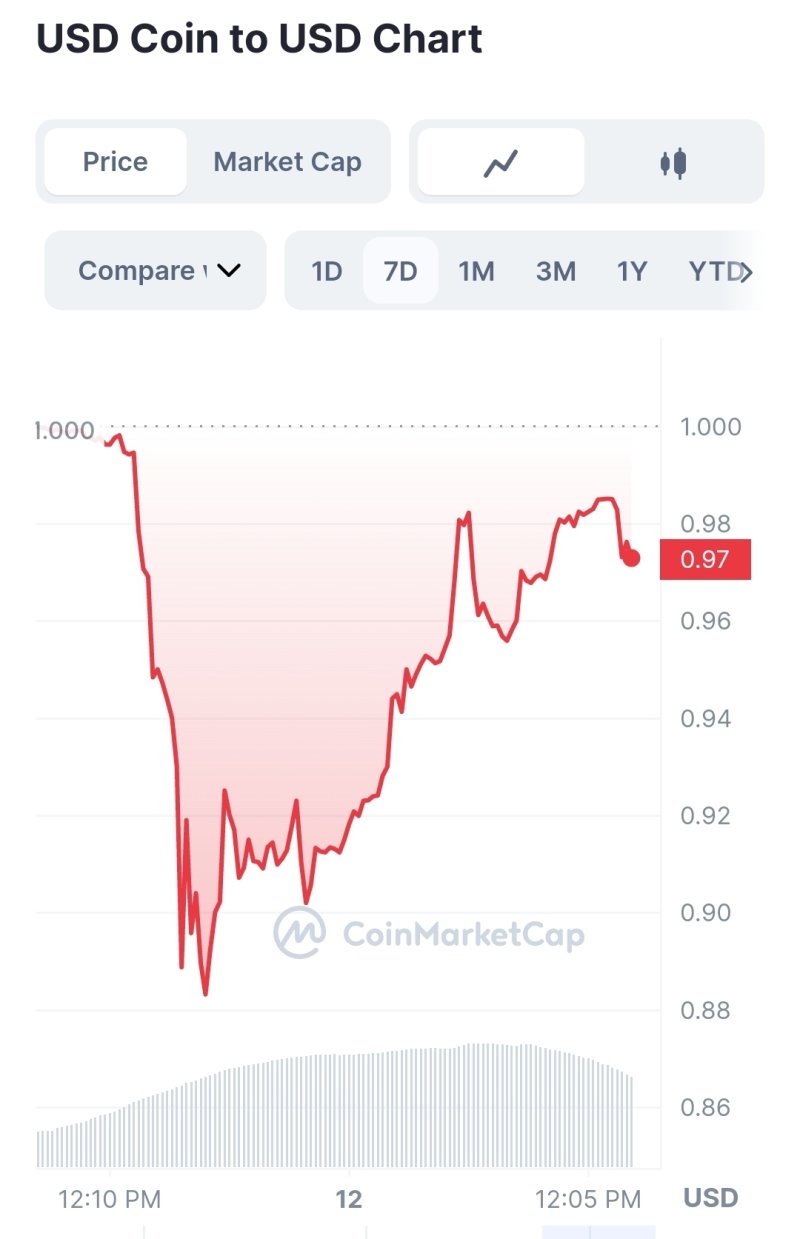Set the range to YTD
The height and width of the screenshot is (1239, 800).
click(713, 271)
